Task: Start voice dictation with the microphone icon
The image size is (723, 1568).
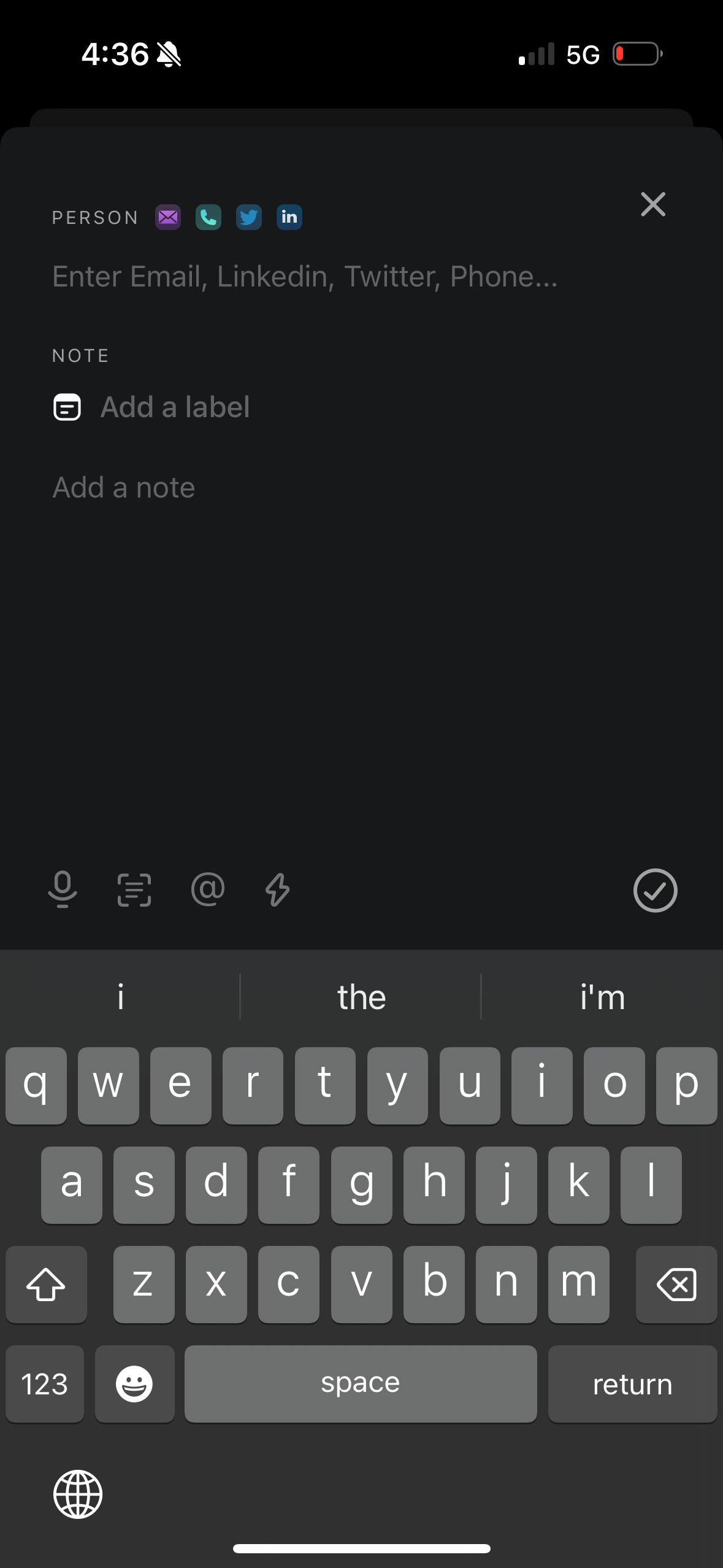Action: (63, 889)
